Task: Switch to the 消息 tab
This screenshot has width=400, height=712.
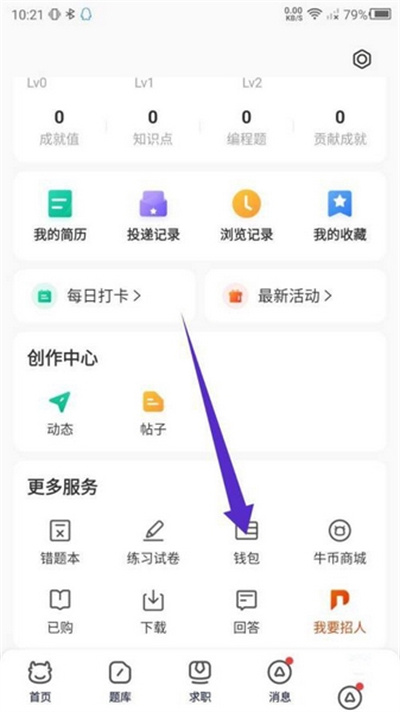Action: [x=280, y=681]
